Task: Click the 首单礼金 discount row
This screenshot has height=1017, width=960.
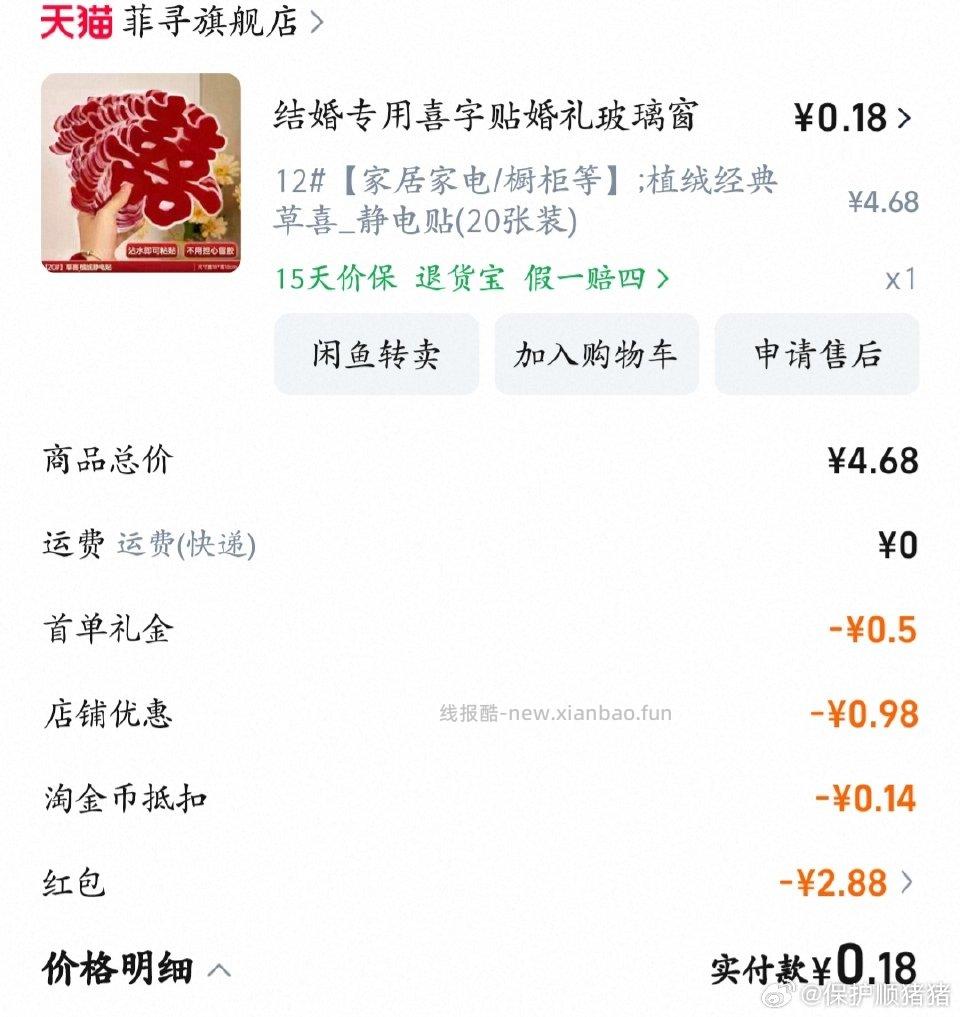Action: pyautogui.click(x=105, y=630)
